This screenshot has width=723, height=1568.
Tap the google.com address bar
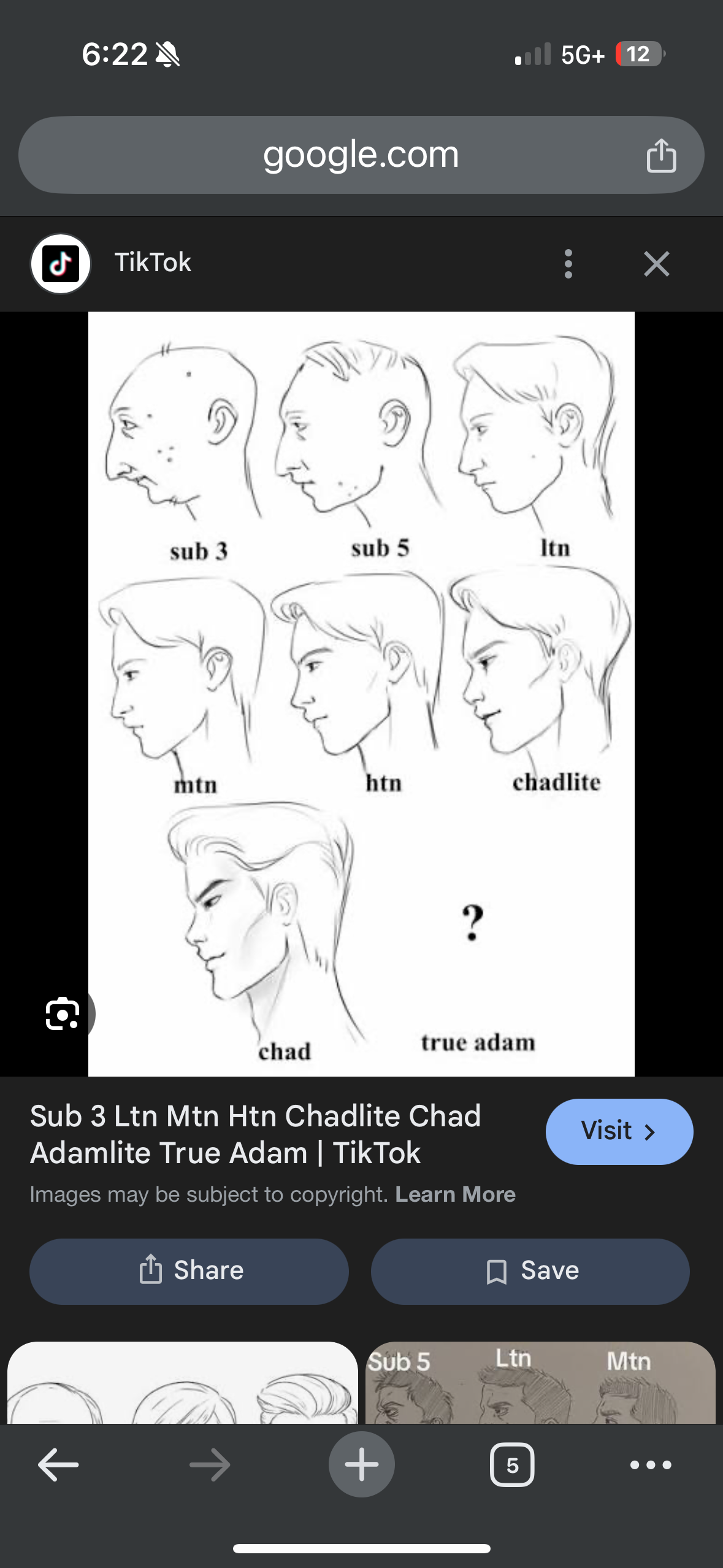tap(361, 155)
